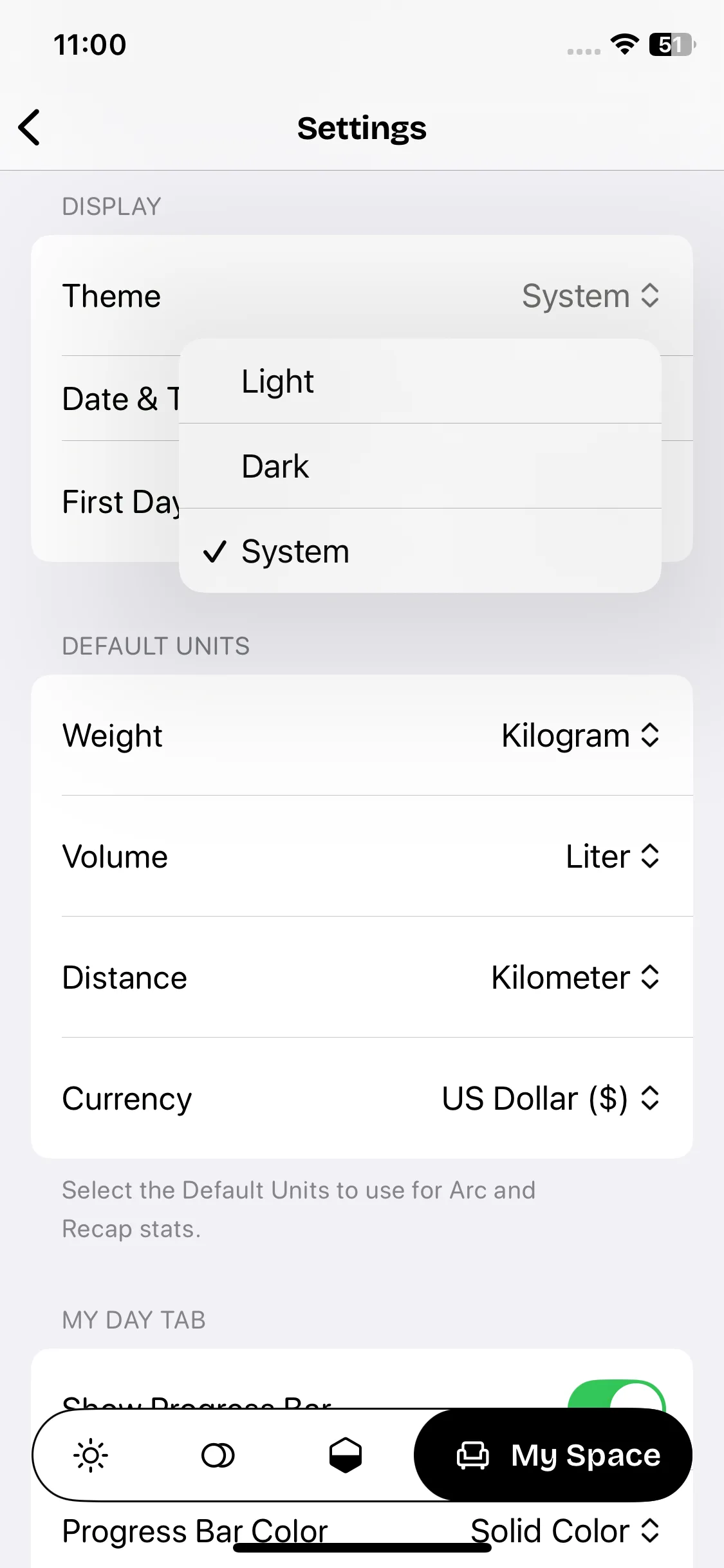
Task: Go back from Settings
Action: coord(30,127)
